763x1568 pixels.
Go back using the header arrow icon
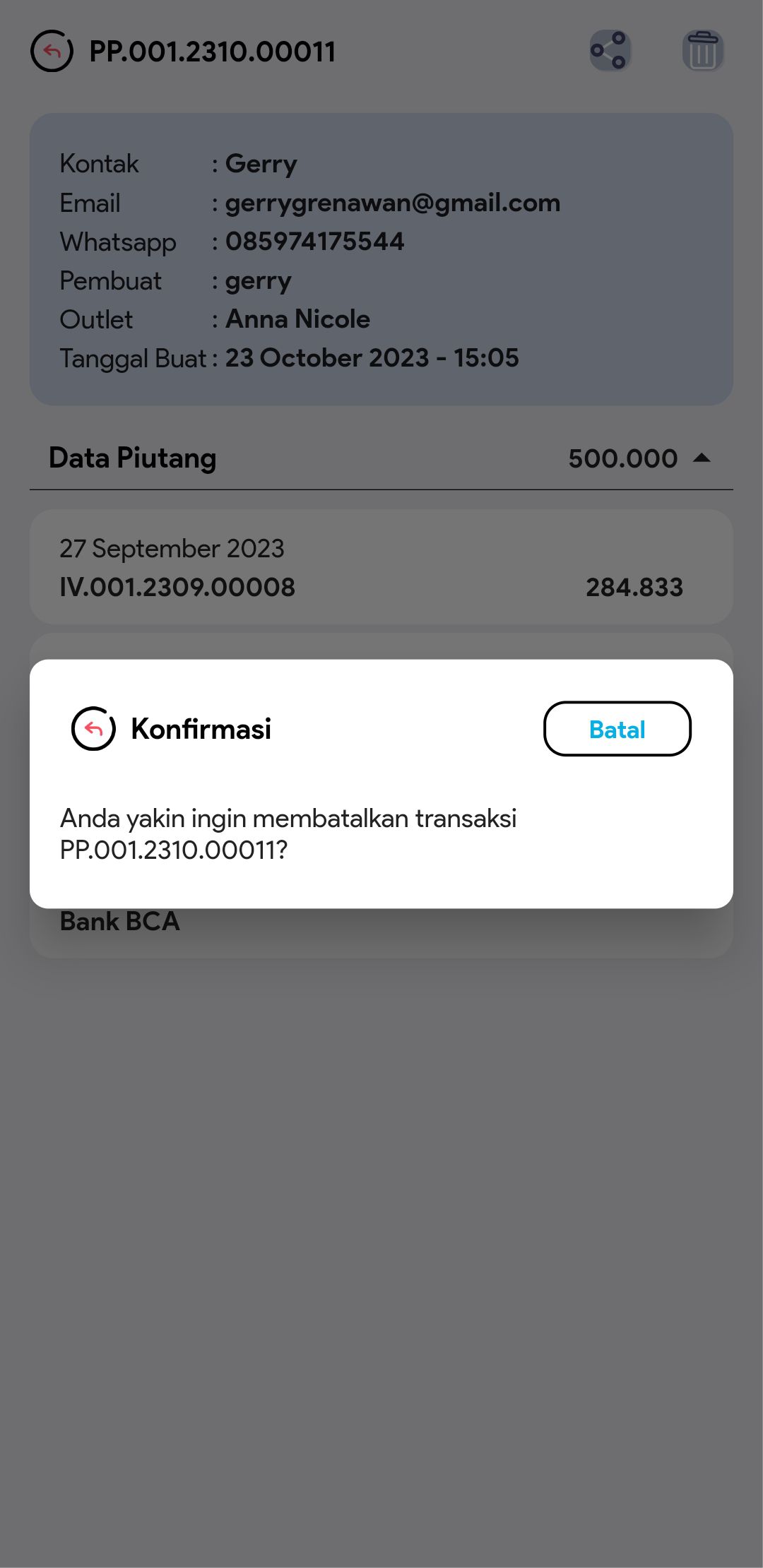click(x=52, y=51)
